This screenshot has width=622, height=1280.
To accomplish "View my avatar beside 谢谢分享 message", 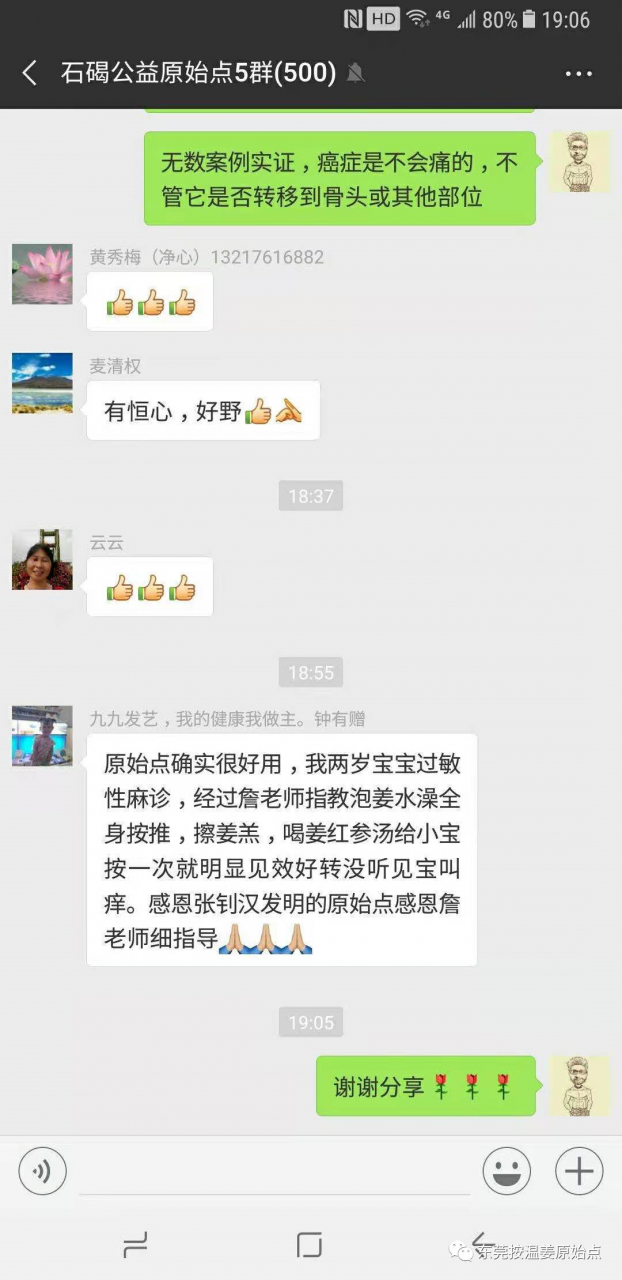I will coord(579,1086).
